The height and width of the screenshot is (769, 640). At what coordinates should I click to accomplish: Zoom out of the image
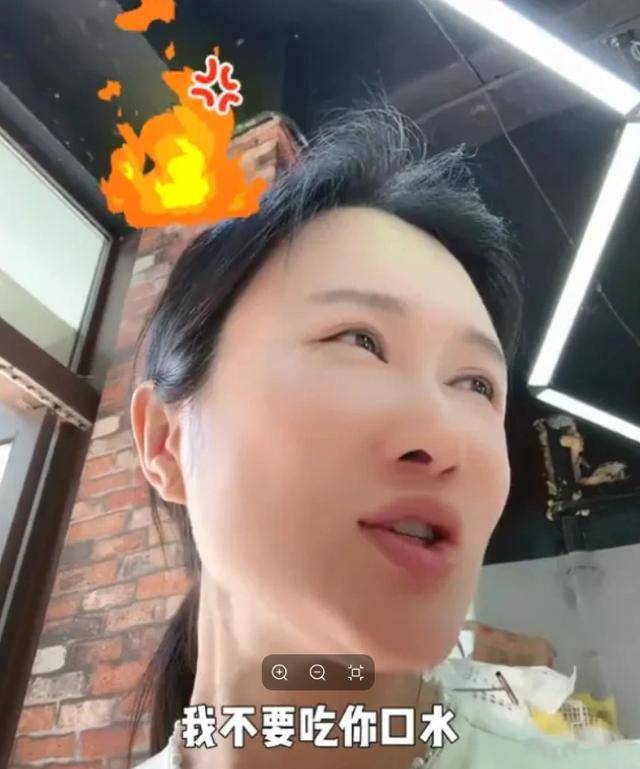pyautogui.click(x=317, y=673)
